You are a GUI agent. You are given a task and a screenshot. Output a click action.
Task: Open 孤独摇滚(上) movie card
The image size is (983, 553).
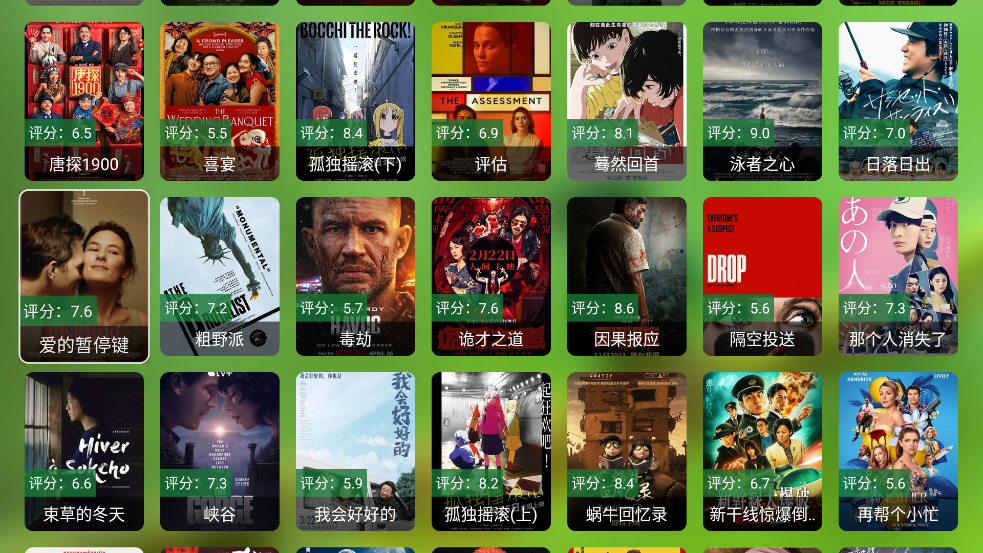point(491,451)
